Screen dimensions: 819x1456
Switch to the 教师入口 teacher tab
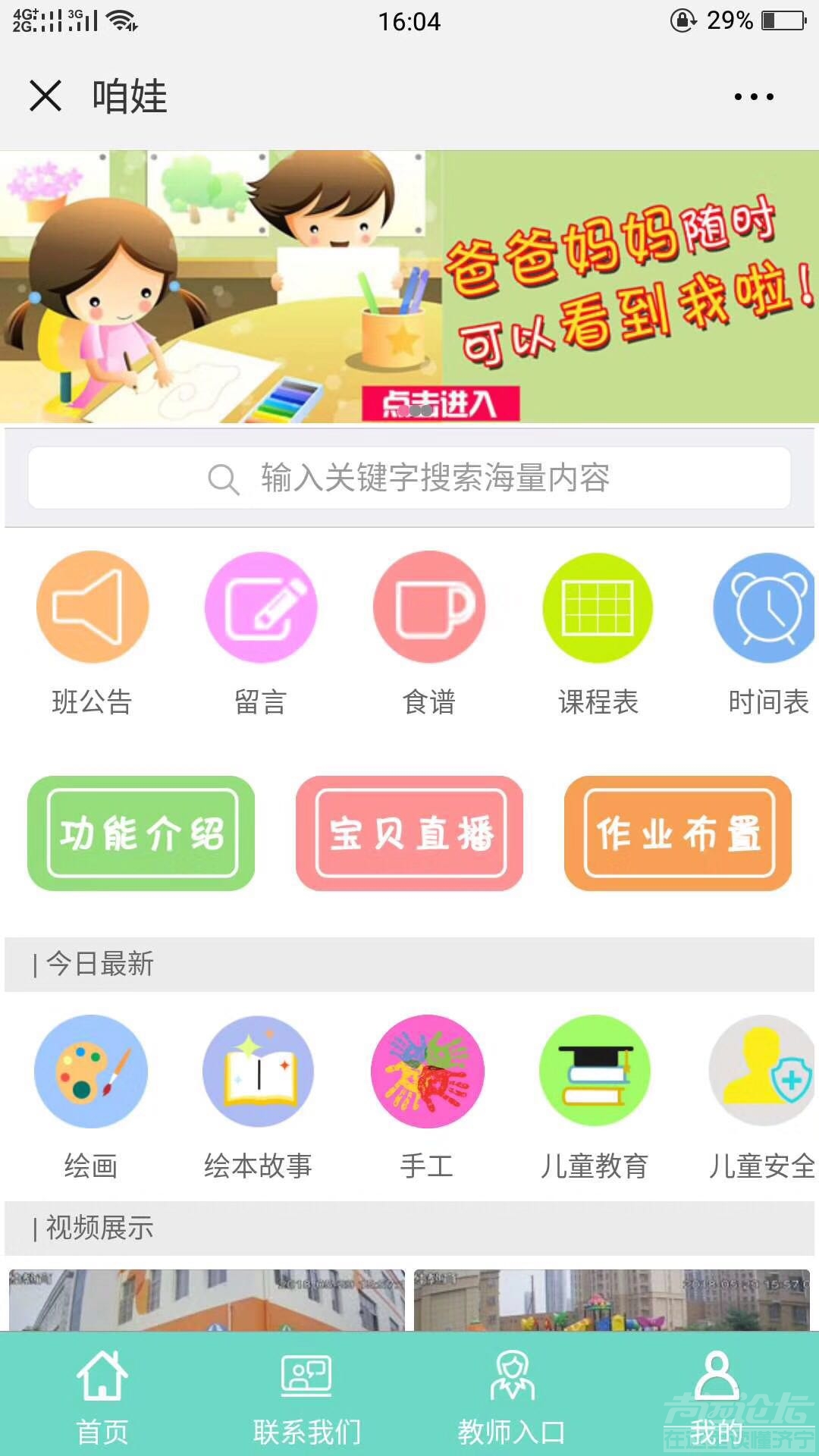point(512,1403)
